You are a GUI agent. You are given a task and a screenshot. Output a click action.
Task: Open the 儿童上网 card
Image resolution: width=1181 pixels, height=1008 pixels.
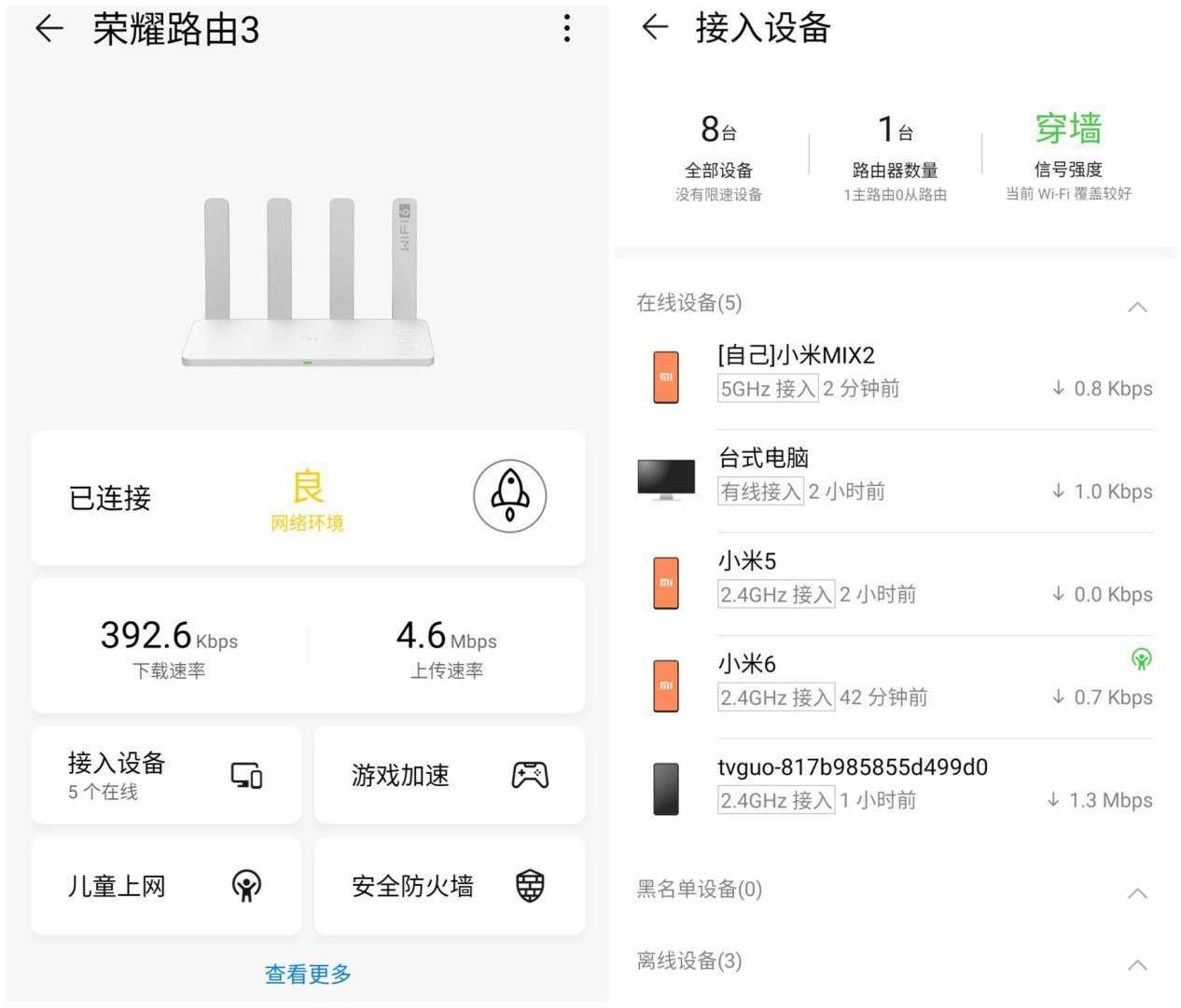166,885
